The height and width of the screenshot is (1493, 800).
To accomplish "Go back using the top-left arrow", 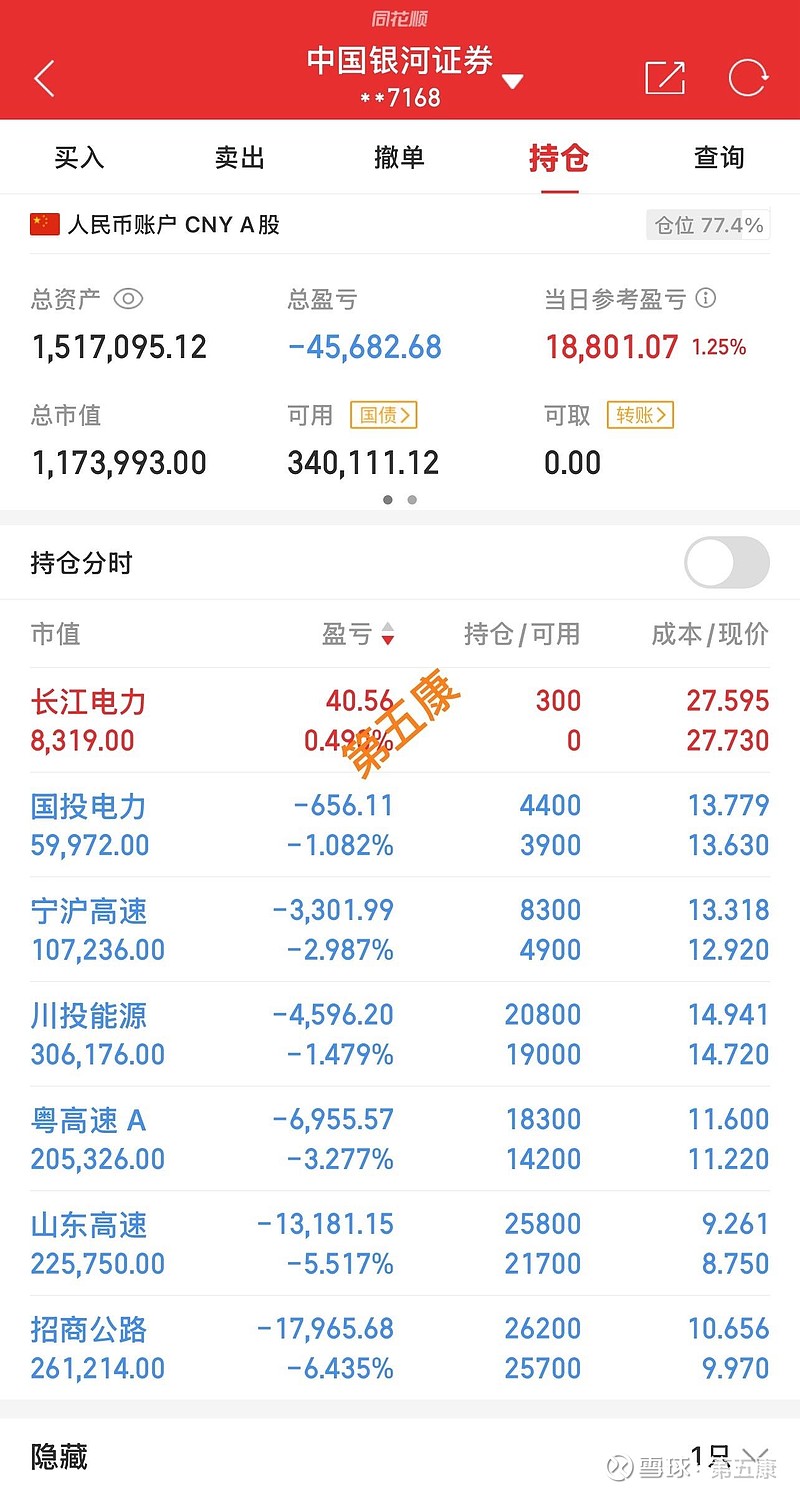I will coord(44,78).
